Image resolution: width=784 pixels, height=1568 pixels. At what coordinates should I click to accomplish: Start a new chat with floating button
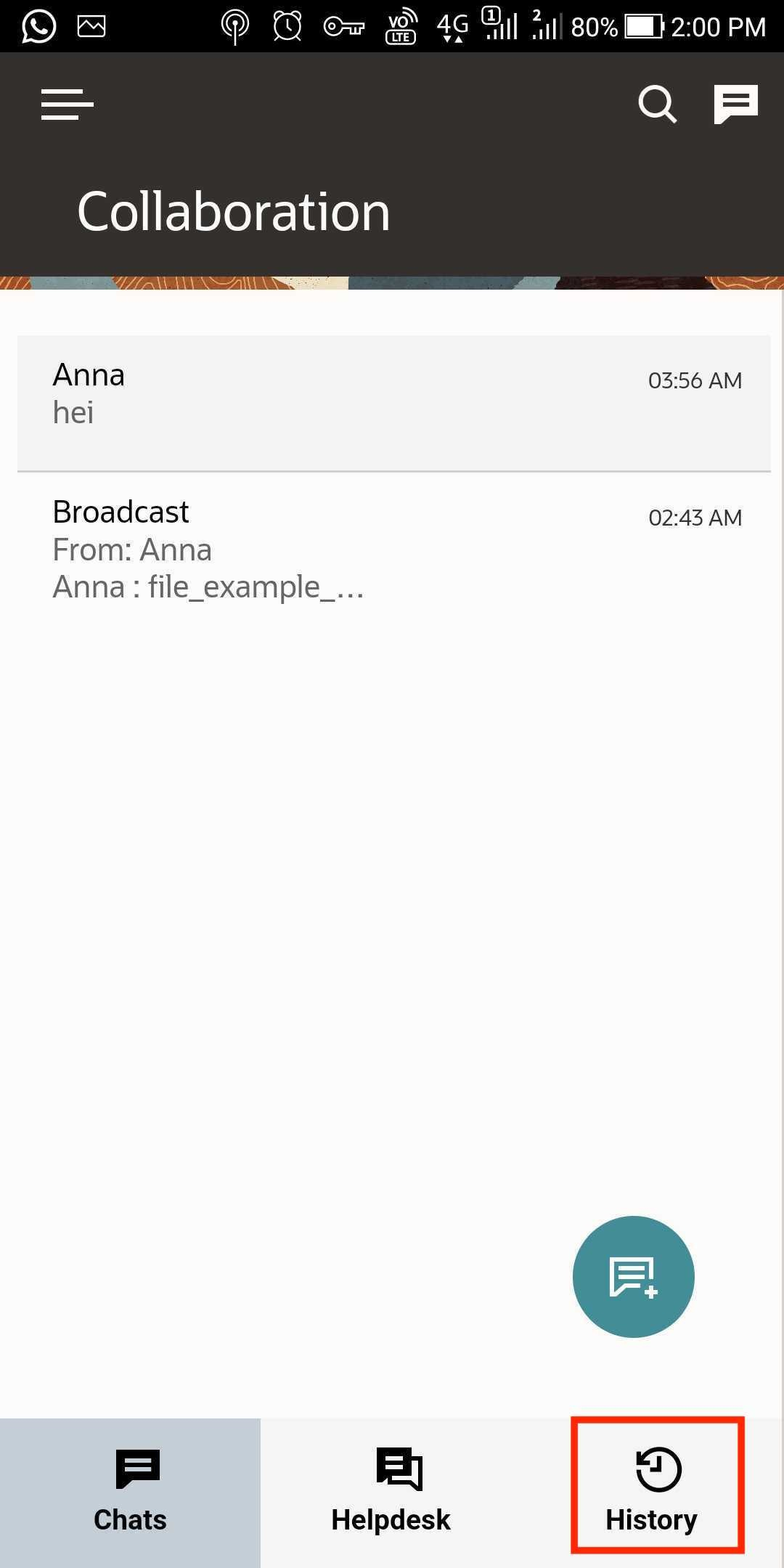(633, 1276)
